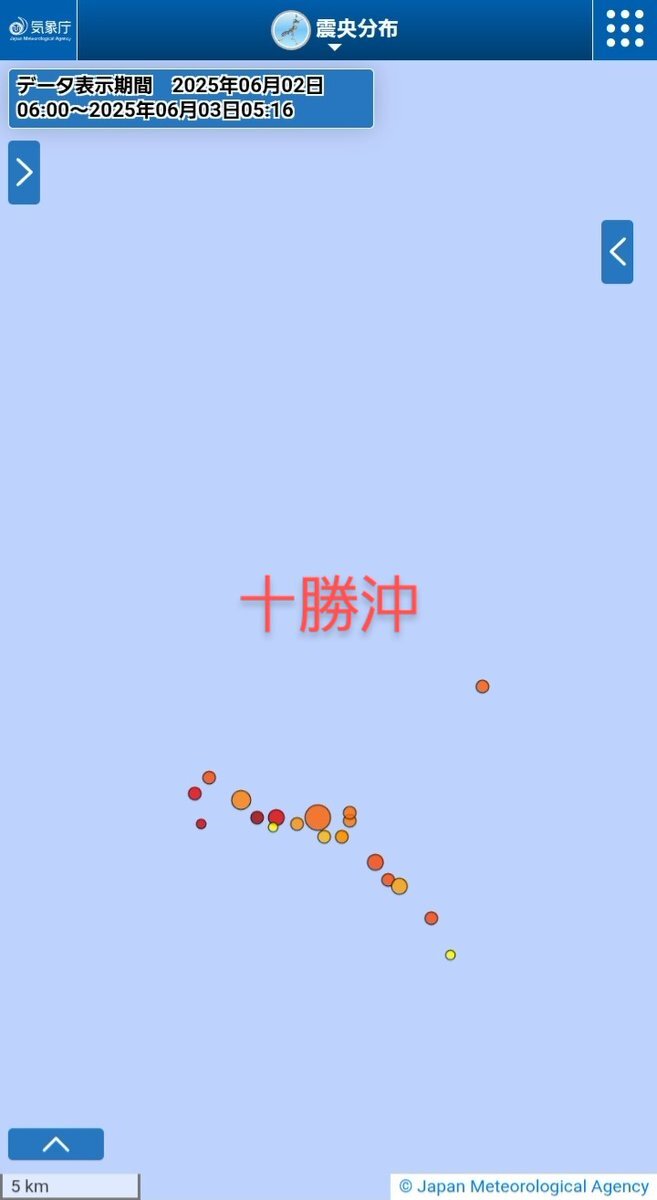
Task: Expand the left side panel arrow
Action: click(x=24, y=172)
